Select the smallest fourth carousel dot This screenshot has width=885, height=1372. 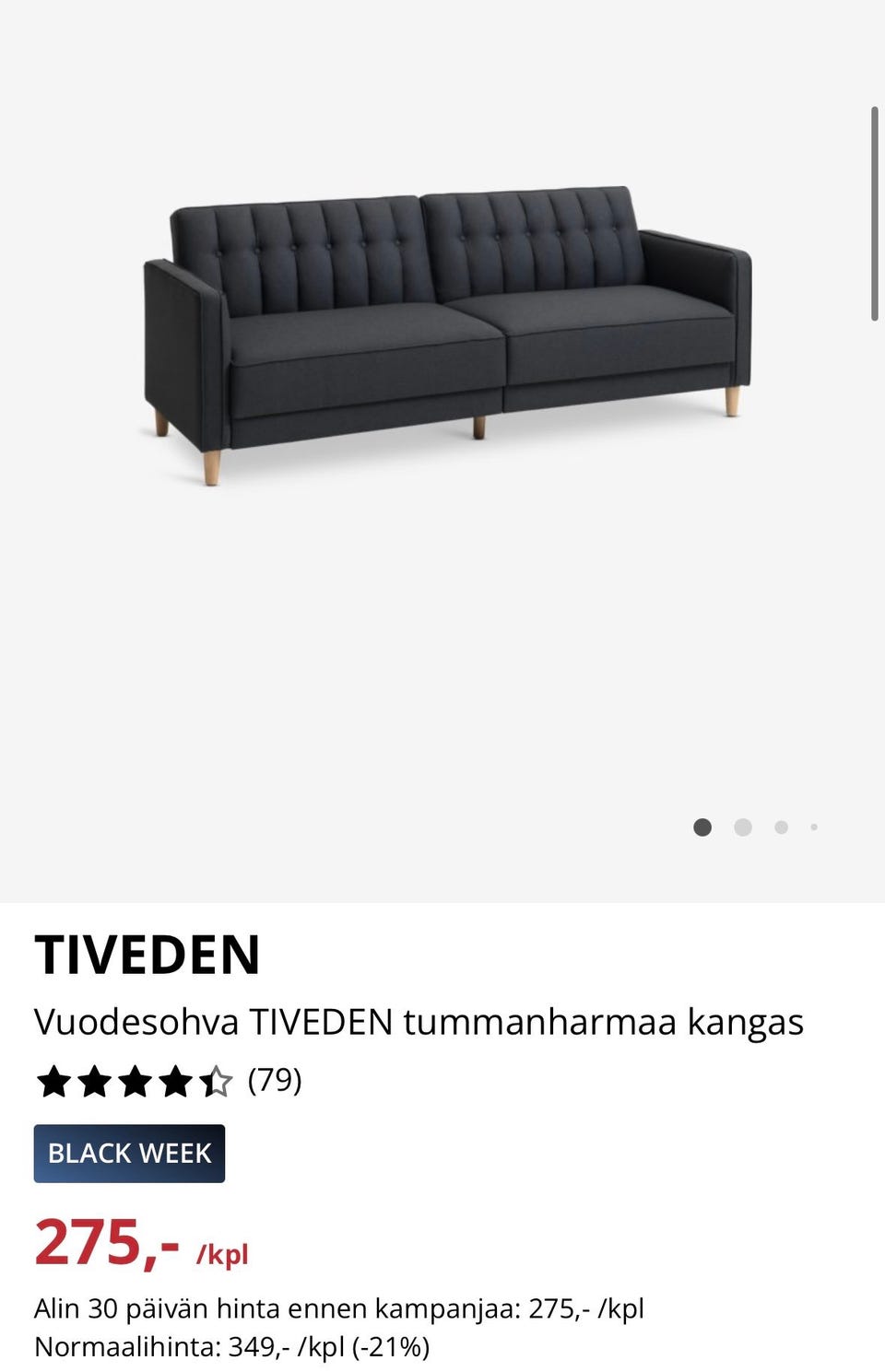[x=814, y=827]
